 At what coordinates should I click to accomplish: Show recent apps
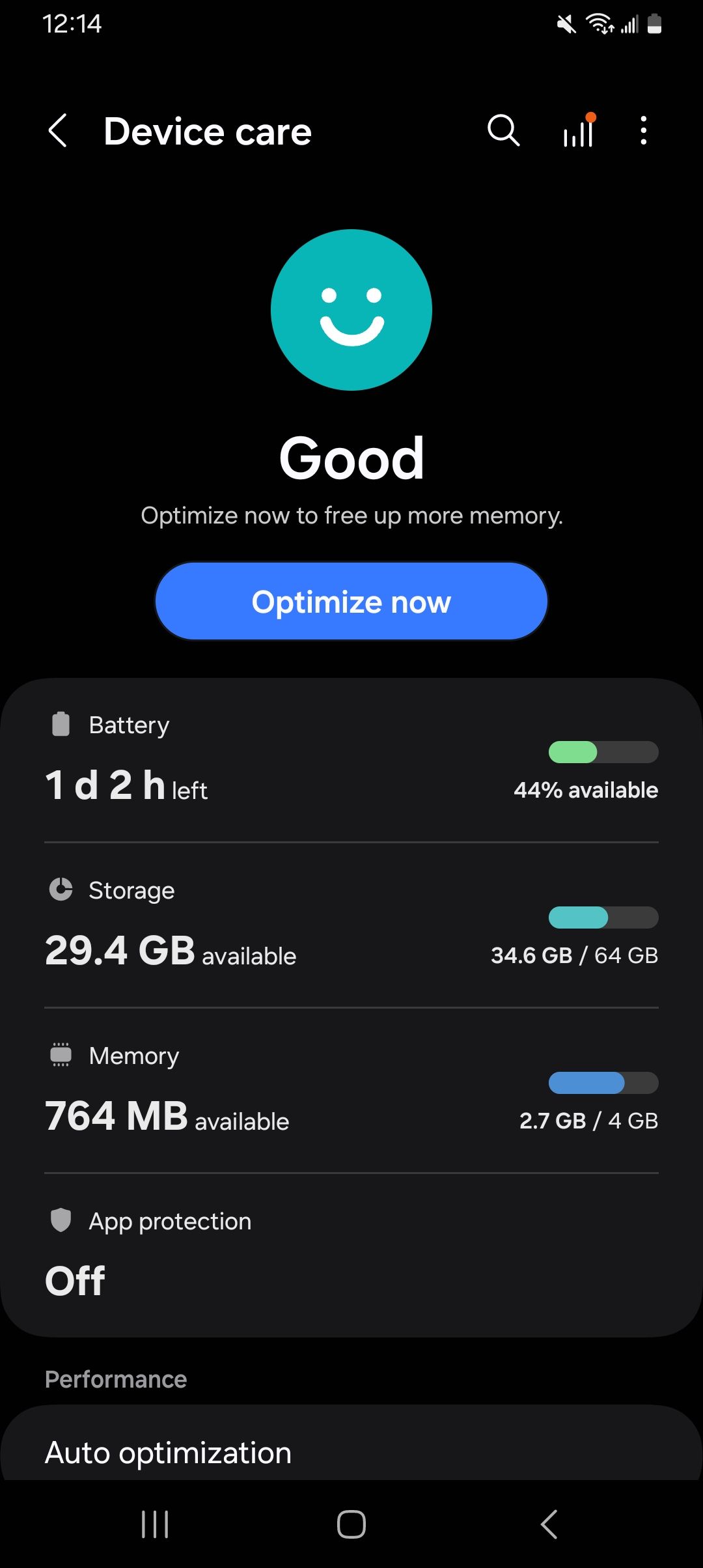155,1524
